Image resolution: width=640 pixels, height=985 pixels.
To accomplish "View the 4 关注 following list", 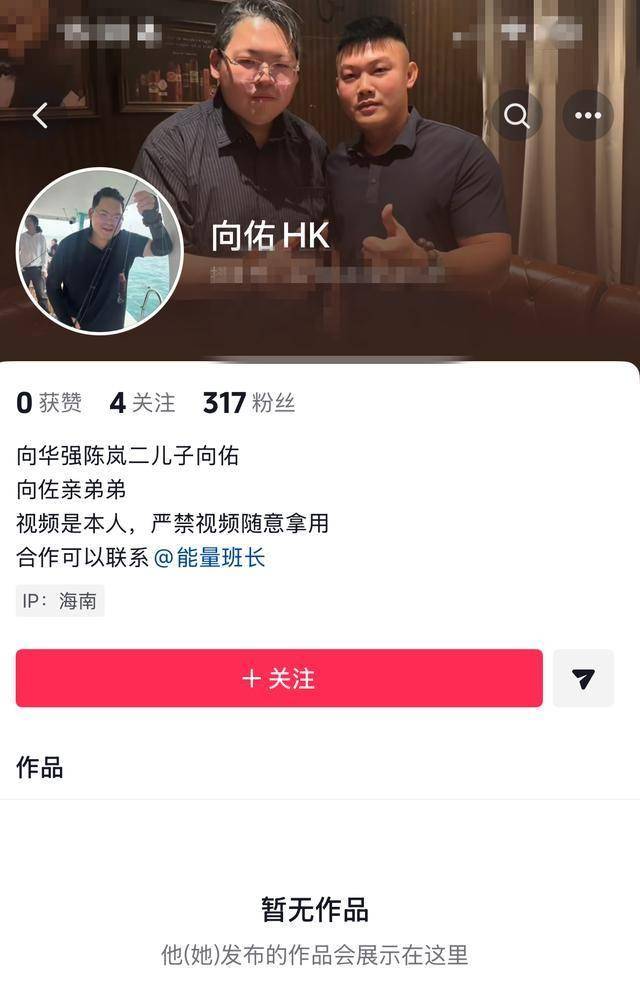I will click(142, 403).
